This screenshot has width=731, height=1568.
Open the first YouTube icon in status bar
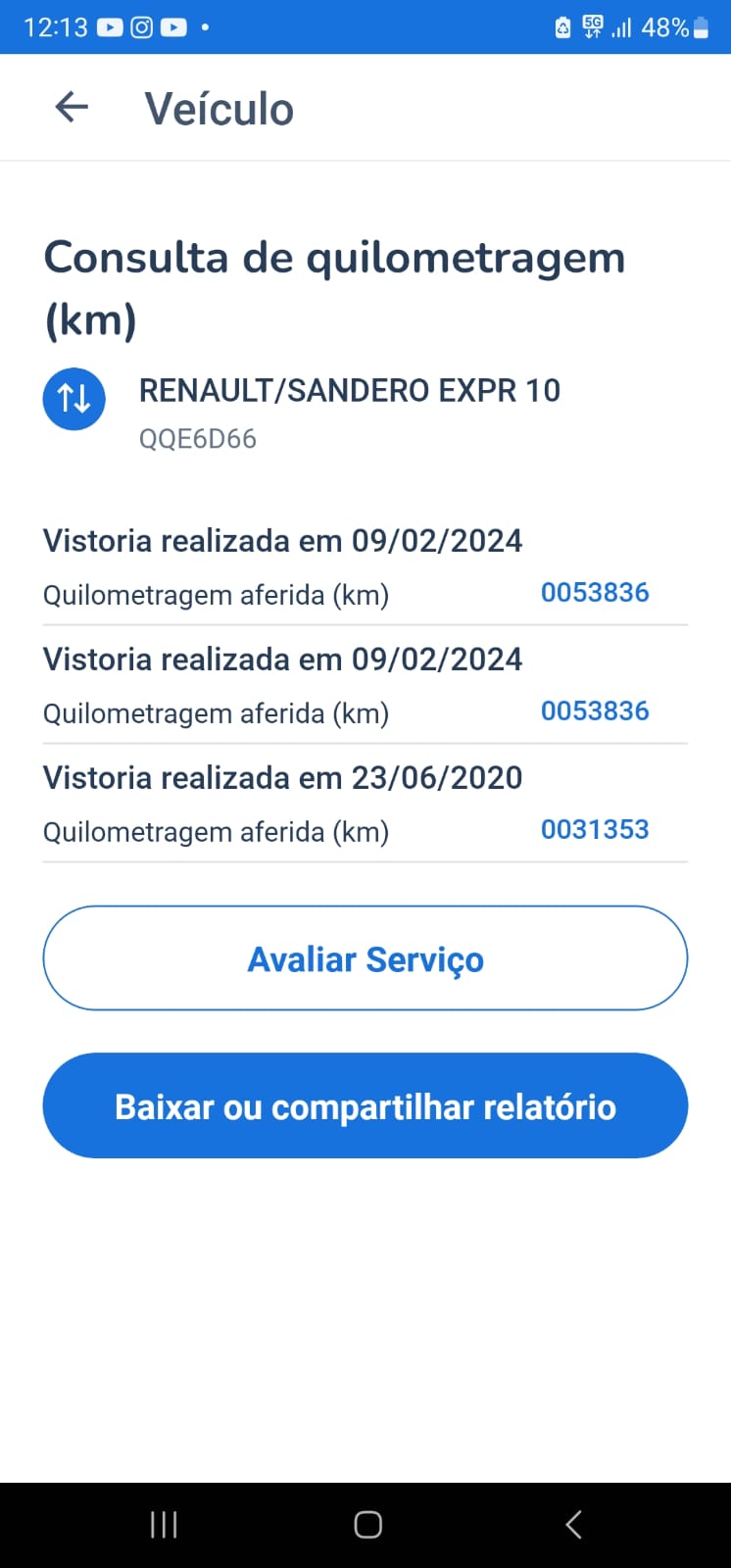coord(111,26)
